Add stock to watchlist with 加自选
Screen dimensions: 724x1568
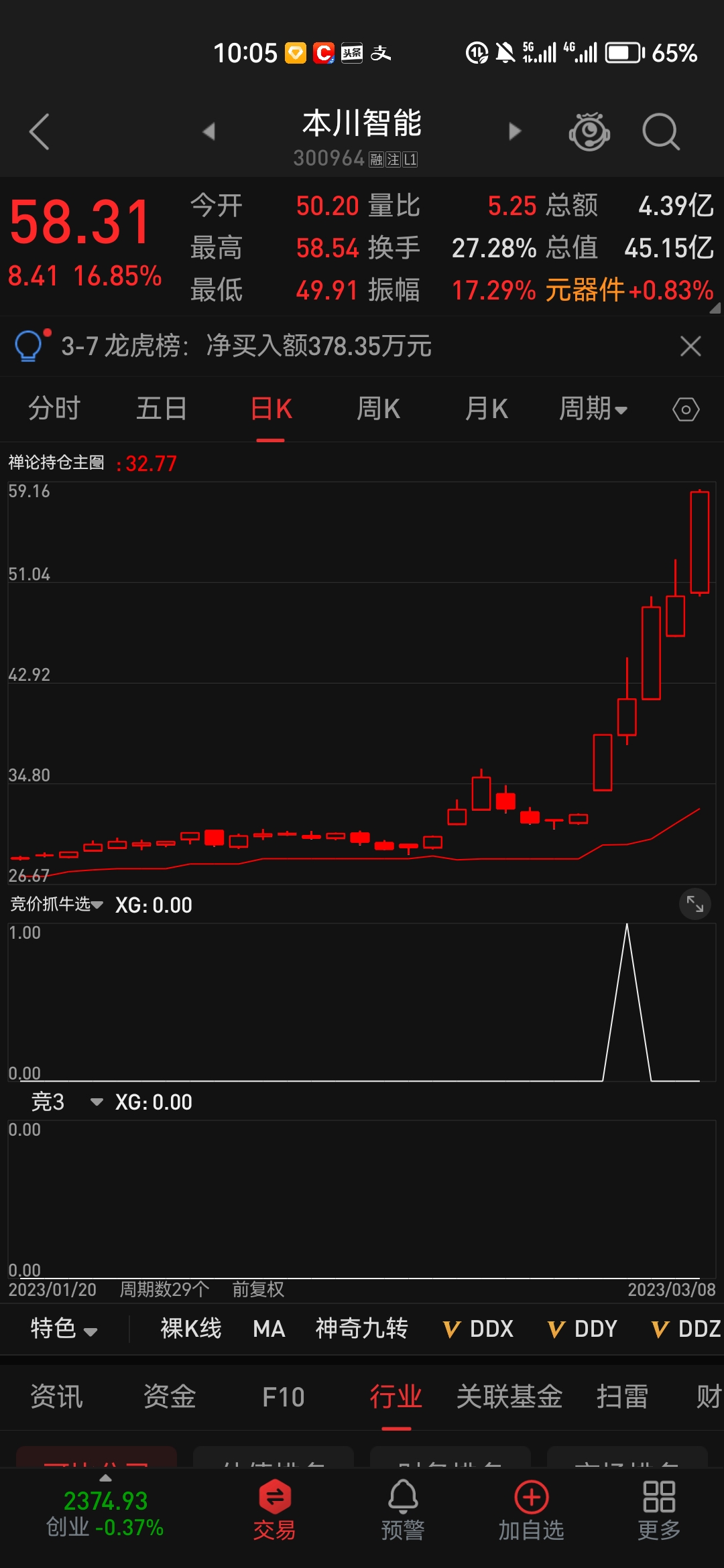[531, 1510]
